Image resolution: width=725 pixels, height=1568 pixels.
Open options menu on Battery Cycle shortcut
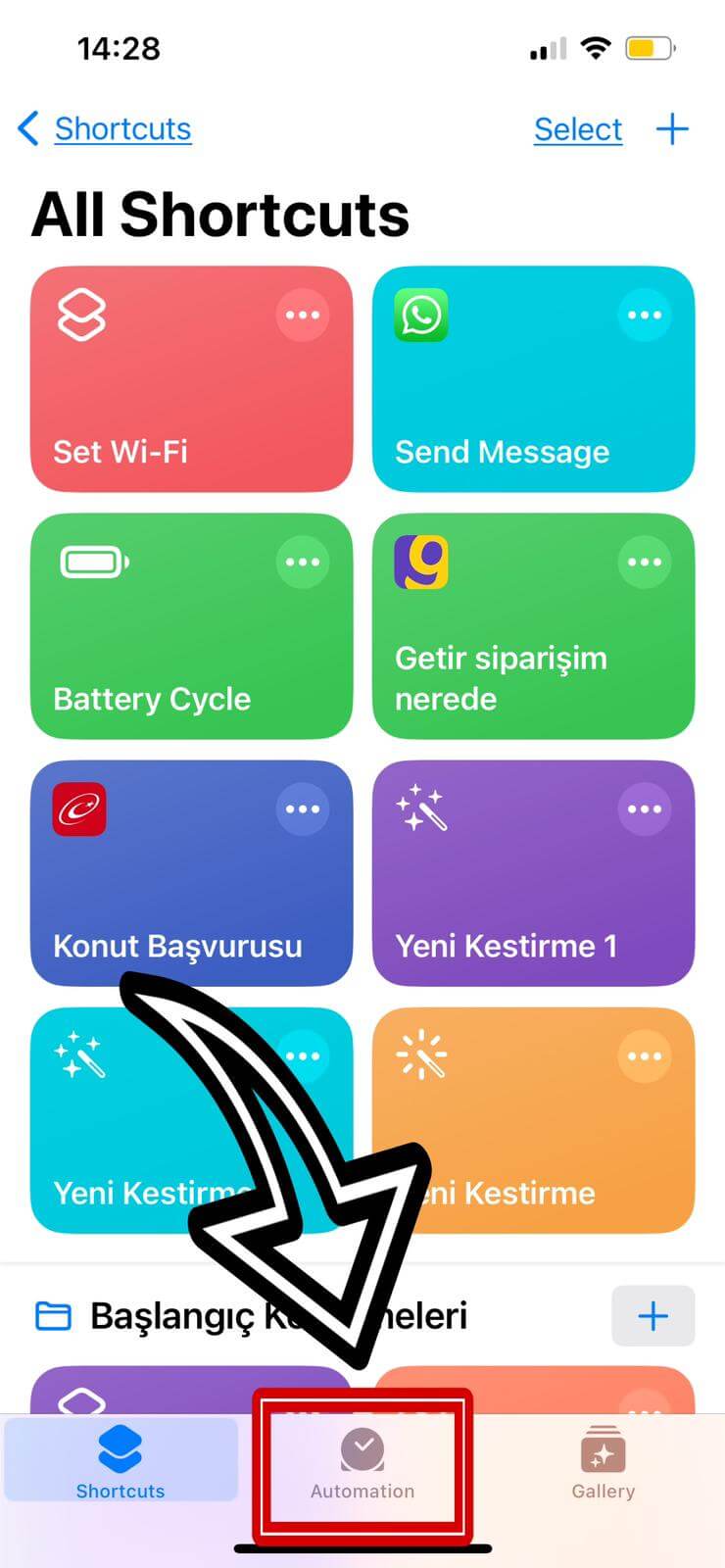tap(303, 562)
